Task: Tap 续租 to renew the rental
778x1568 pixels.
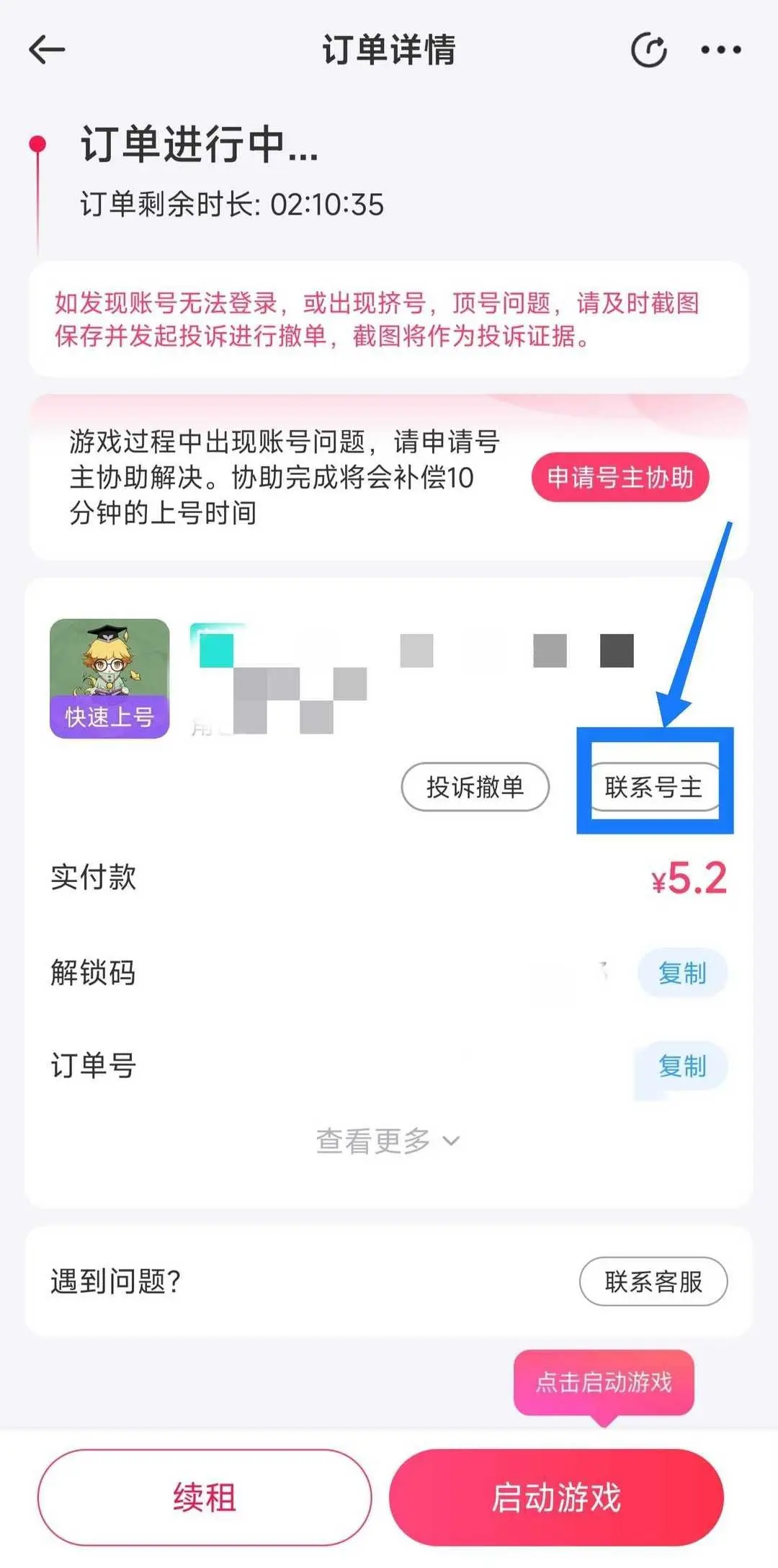Action: point(205,1498)
